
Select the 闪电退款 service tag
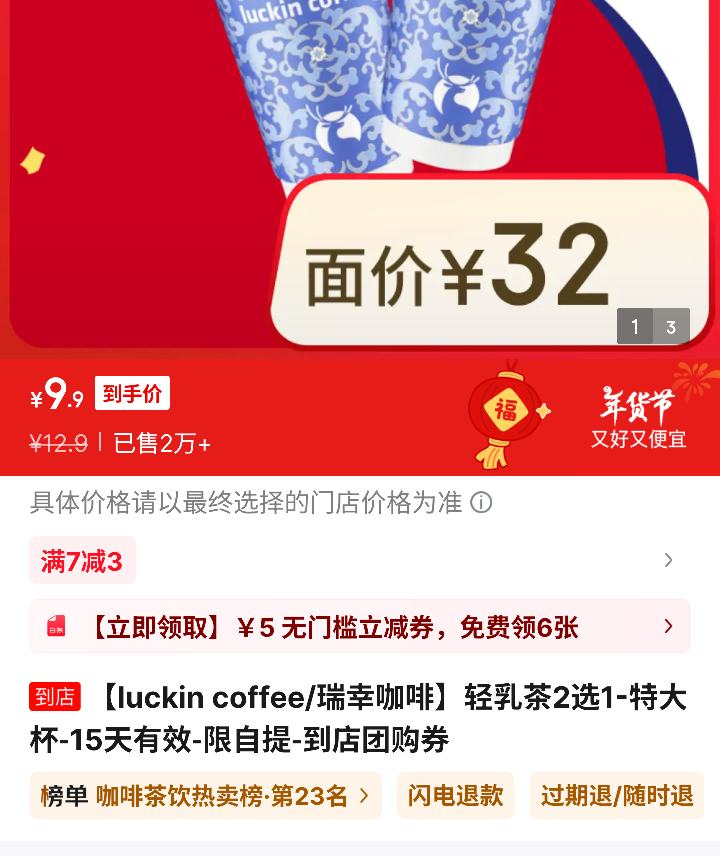[455, 796]
